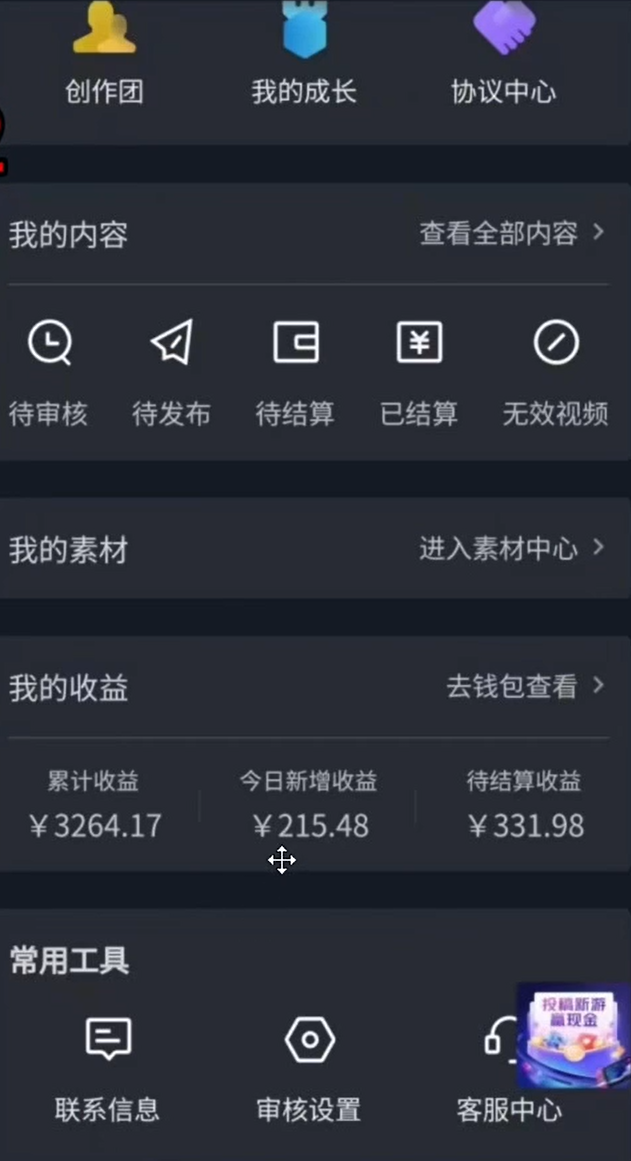Enter 进入素材中心 material center
The image size is (631, 1161).
pos(513,549)
